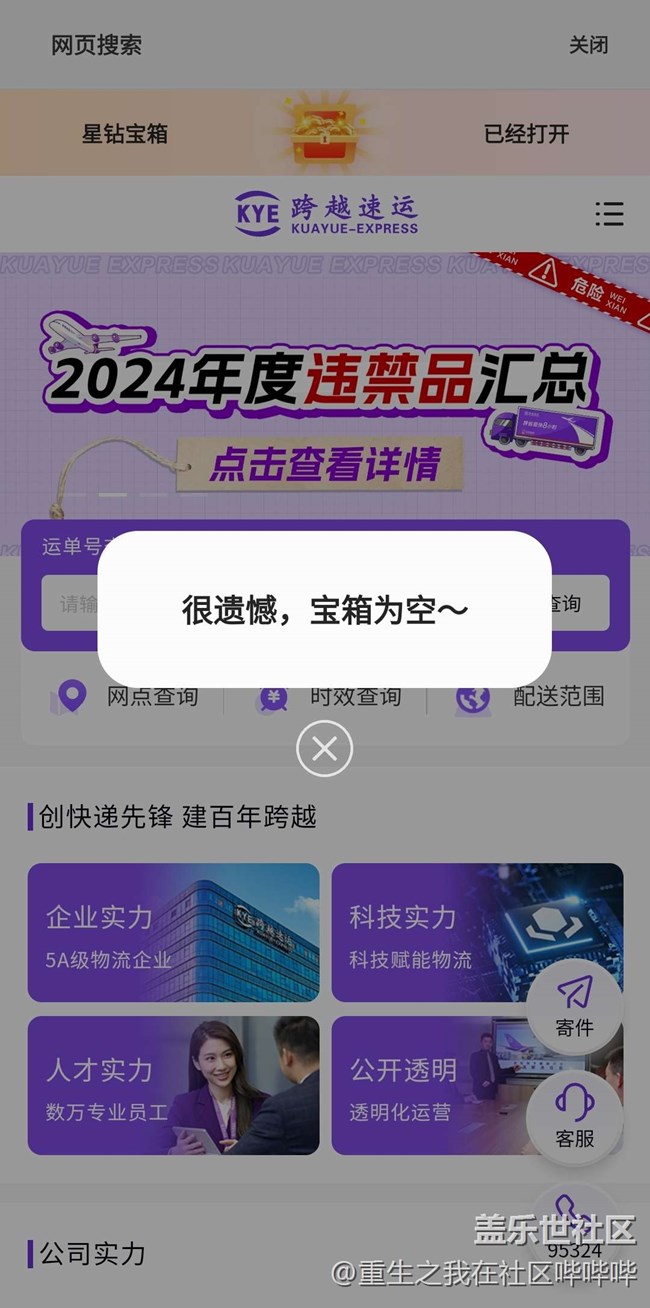Open 网点查询
Viewport: 650px width, 1308px height.
pyautogui.click(x=125, y=696)
